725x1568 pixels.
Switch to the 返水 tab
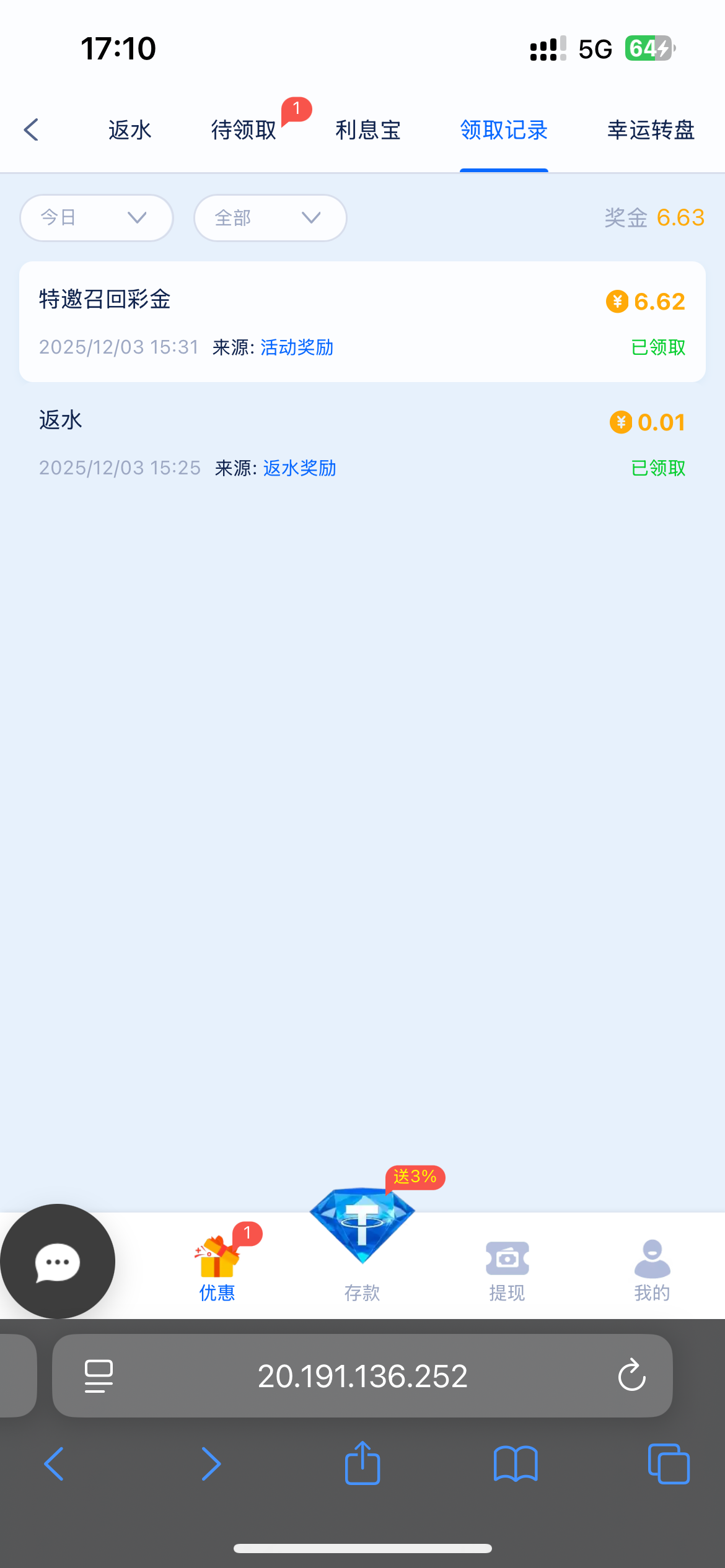[x=130, y=130]
